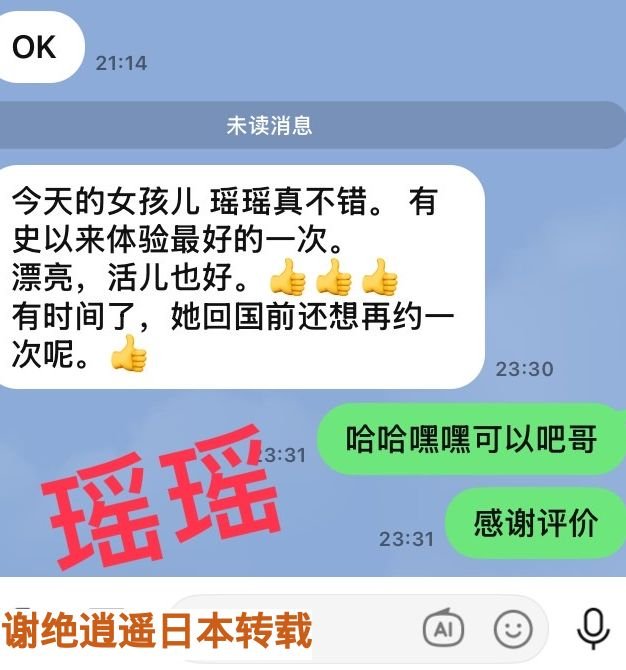Image resolution: width=626 pixels, height=670 pixels.
Task: Focus the message input field
Action: 365,629
